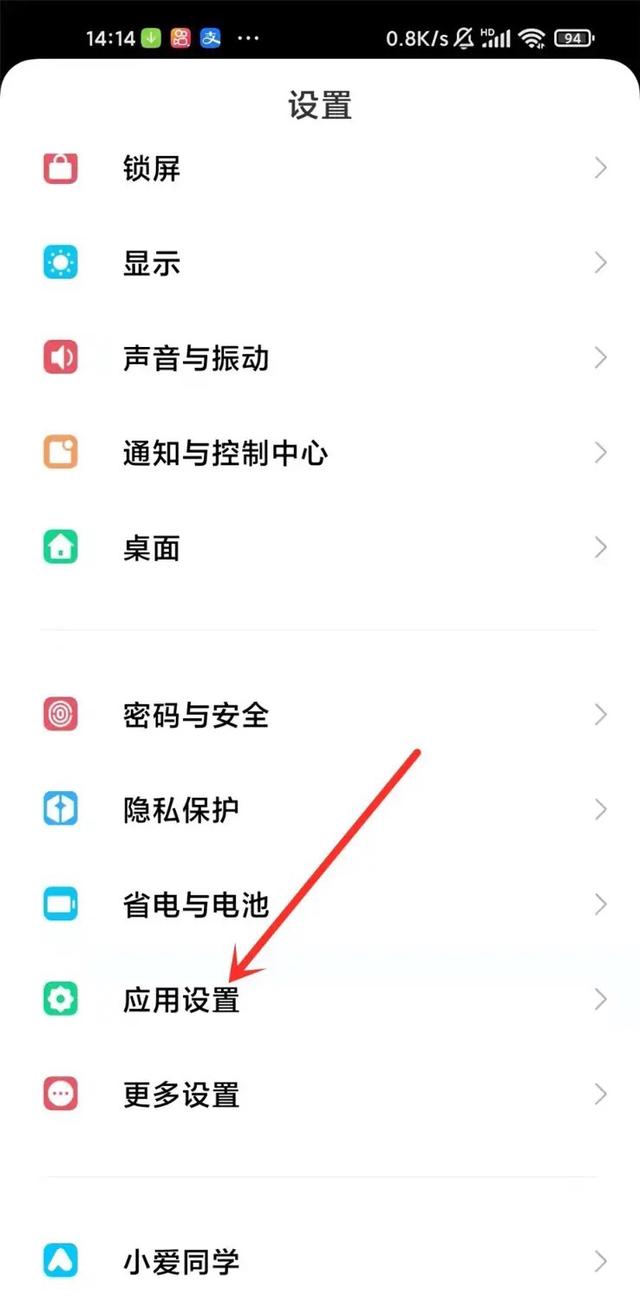Open 小爱同学 assistant settings
The width and height of the screenshot is (640, 1308).
180,1260
